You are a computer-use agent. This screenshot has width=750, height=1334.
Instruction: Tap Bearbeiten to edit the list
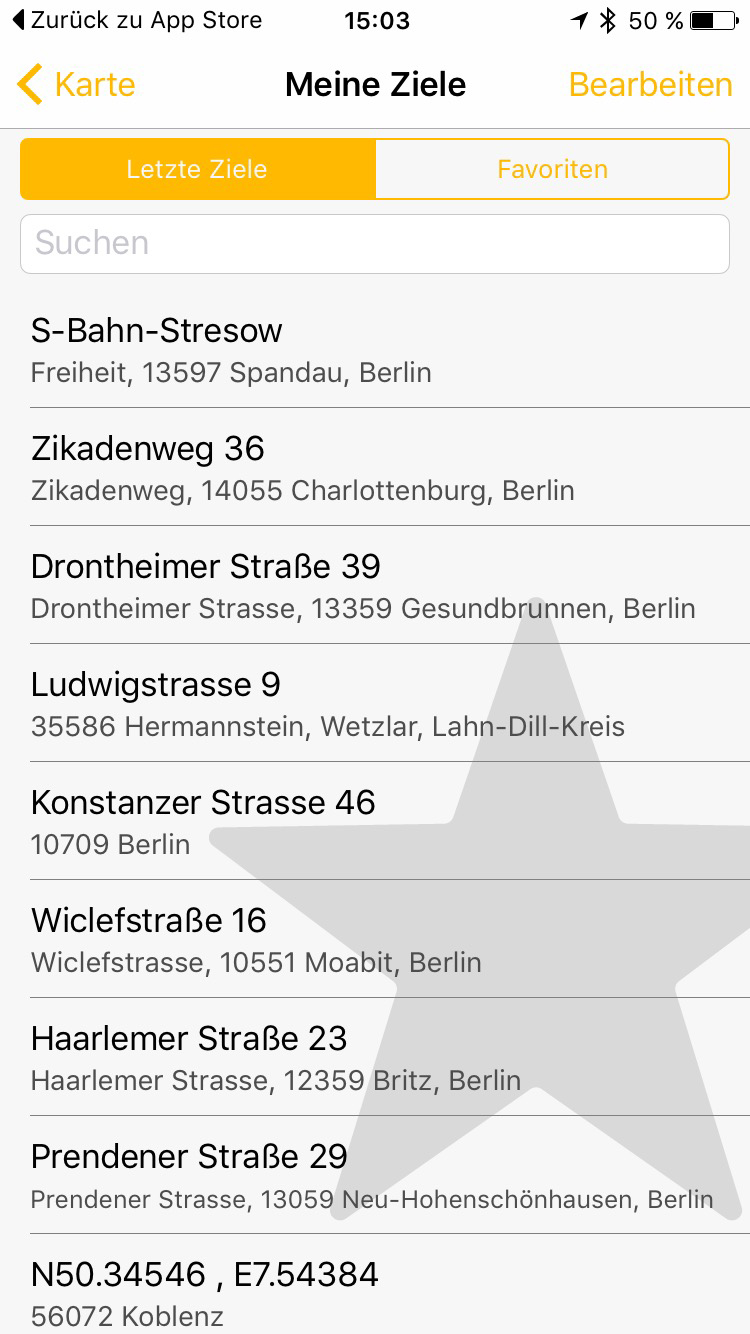pos(650,85)
